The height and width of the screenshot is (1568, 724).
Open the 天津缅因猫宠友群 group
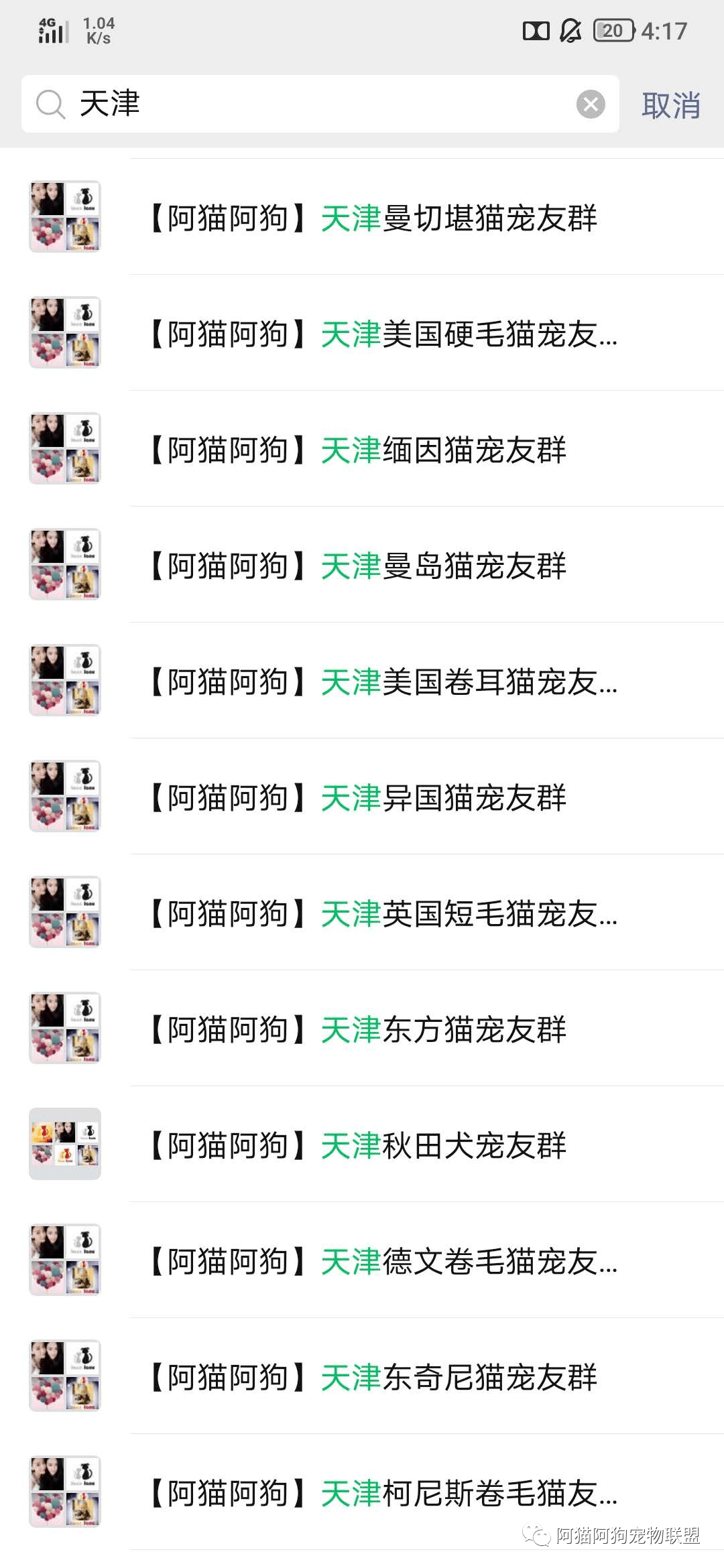[362, 448]
